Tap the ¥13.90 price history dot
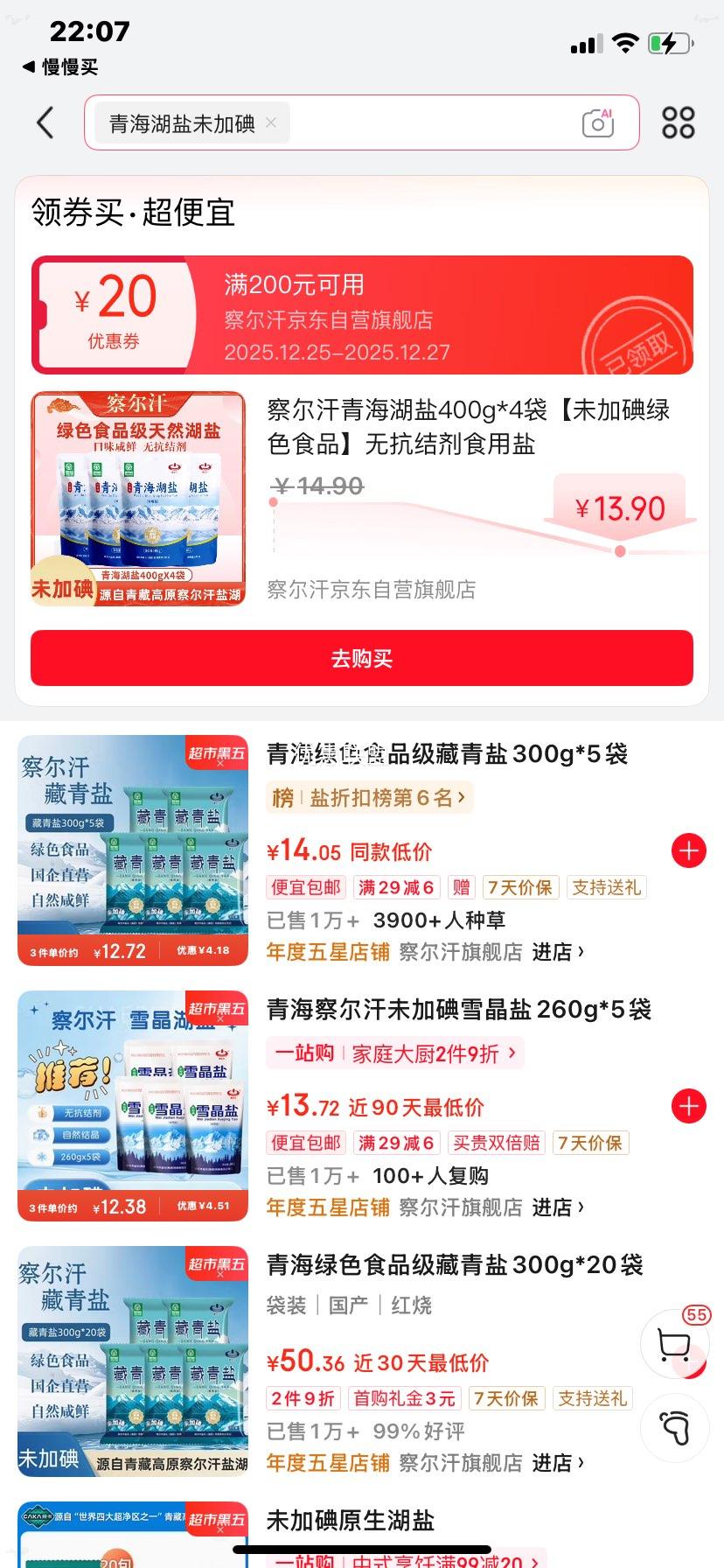This screenshot has height=1568, width=724. tap(621, 551)
